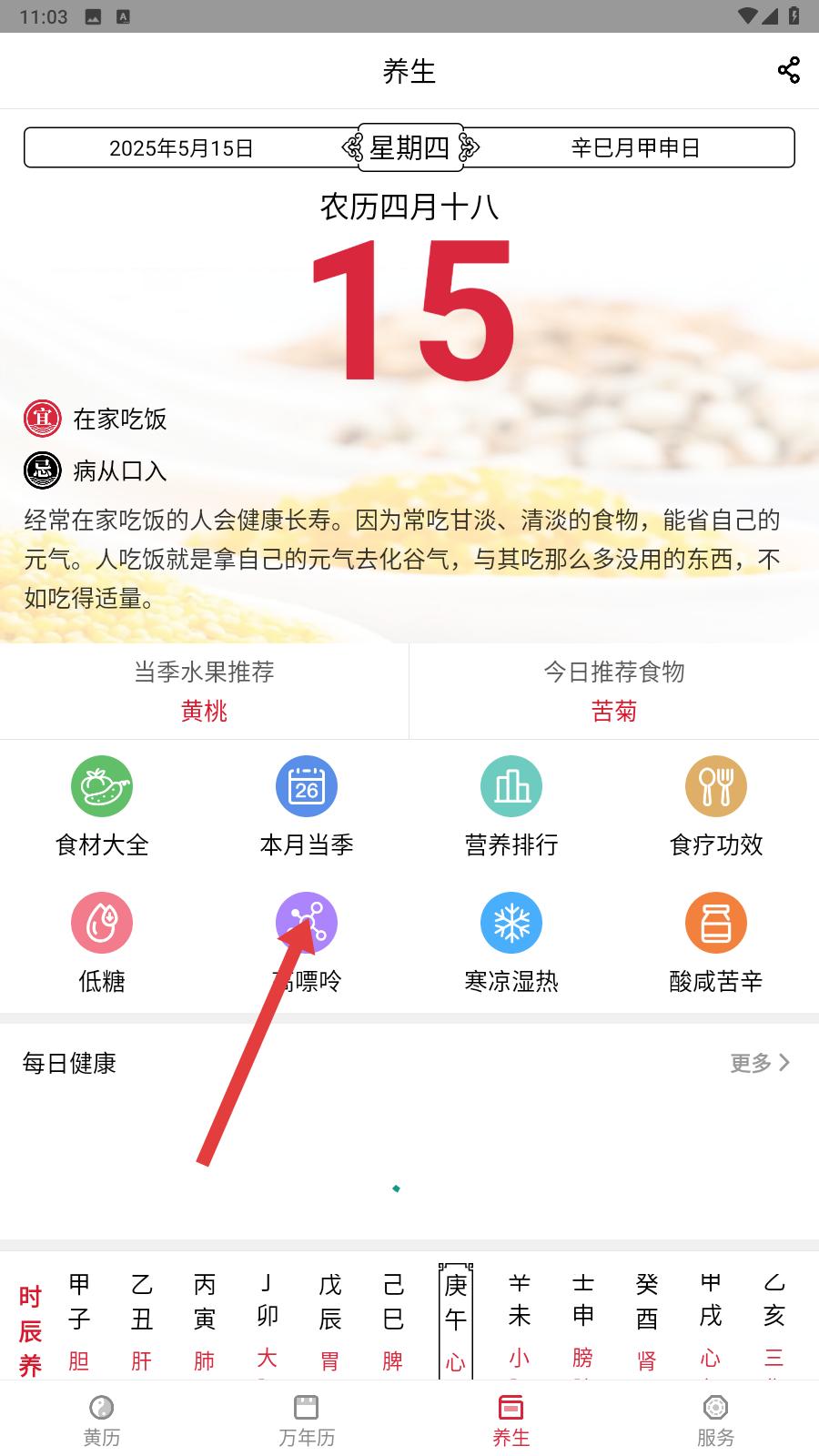Viewport: 819px width, 1456px height.
Task: Select the 庚午 hour column
Action: pos(456,1320)
